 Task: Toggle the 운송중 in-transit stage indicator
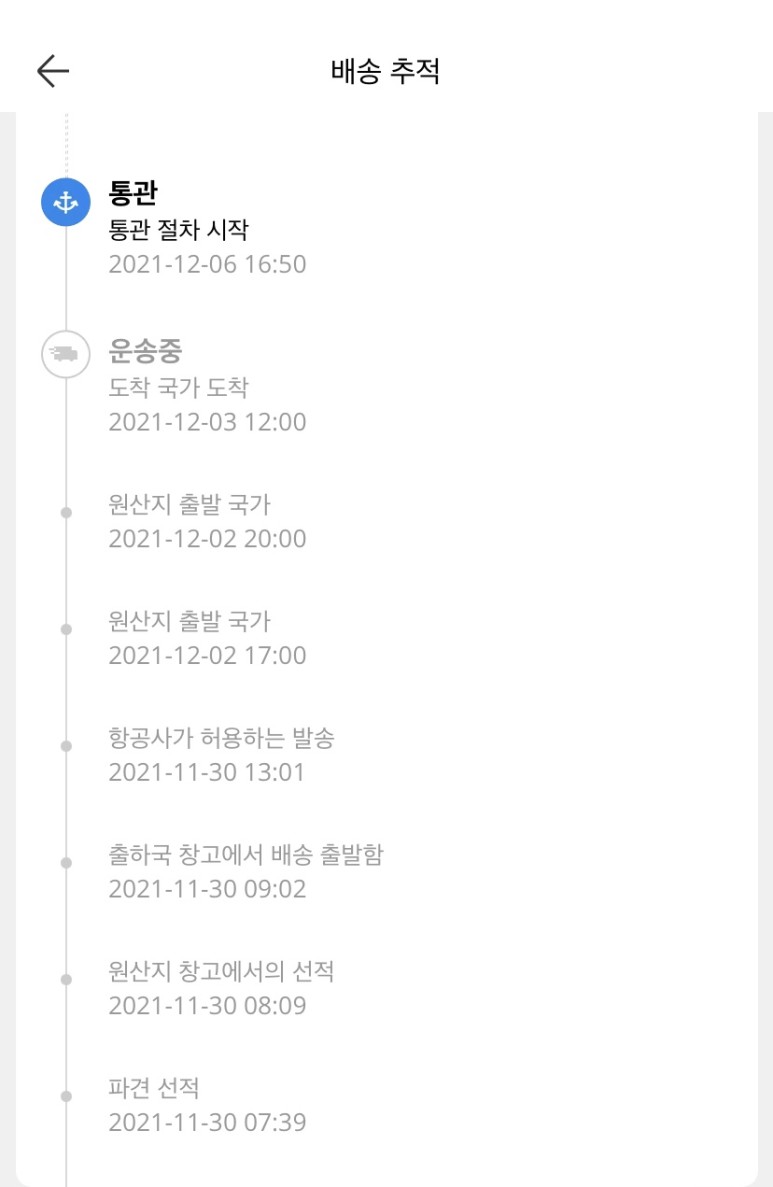[64, 352]
